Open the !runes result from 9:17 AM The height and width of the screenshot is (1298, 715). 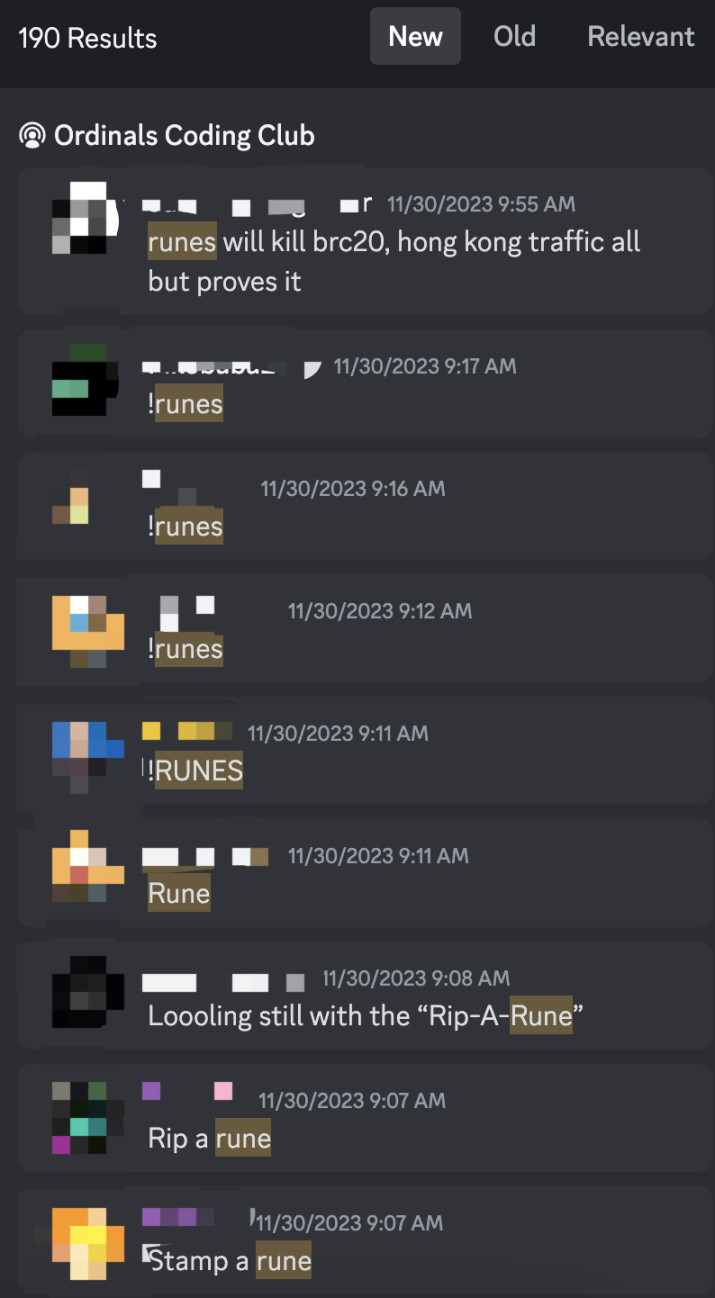(x=185, y=404)
